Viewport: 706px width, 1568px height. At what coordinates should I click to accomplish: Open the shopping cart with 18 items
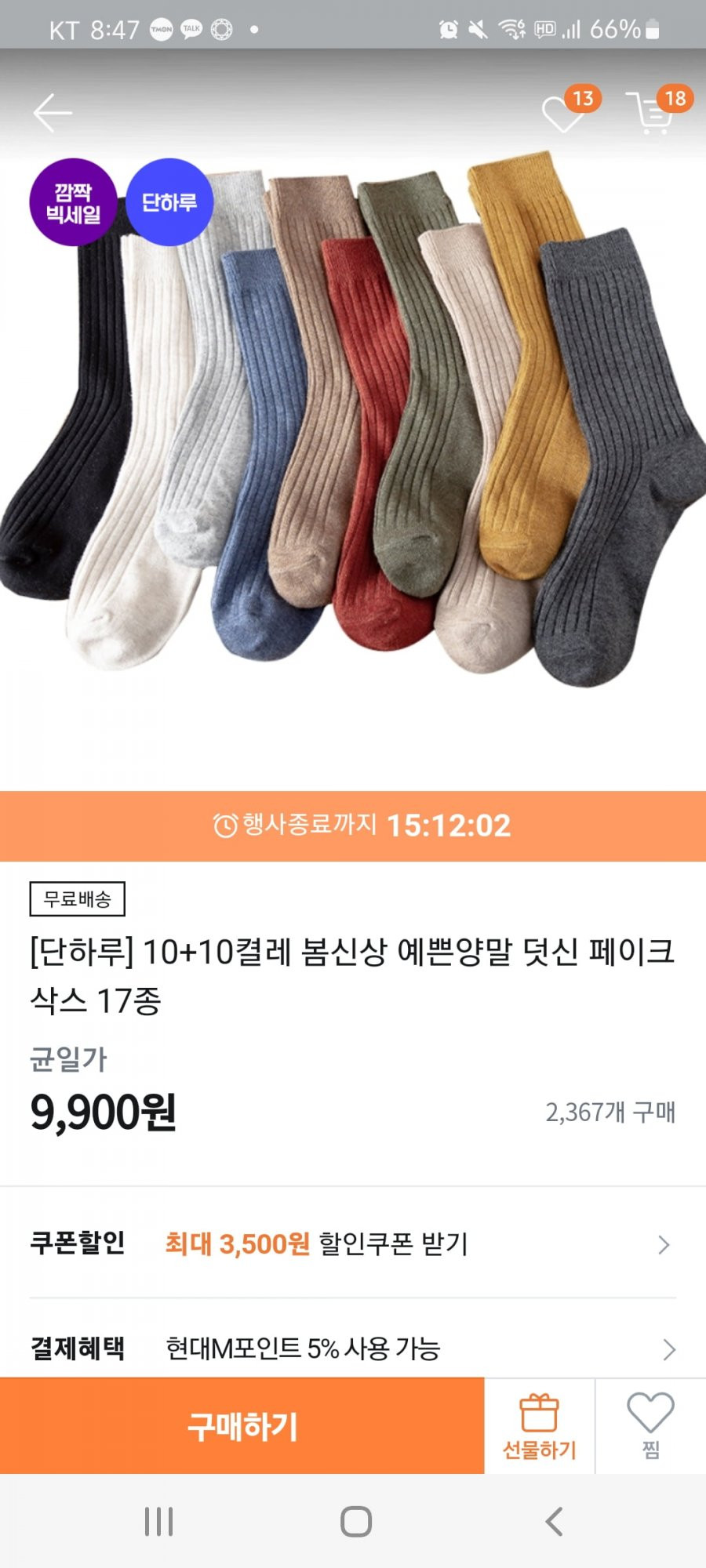point(653,114)
